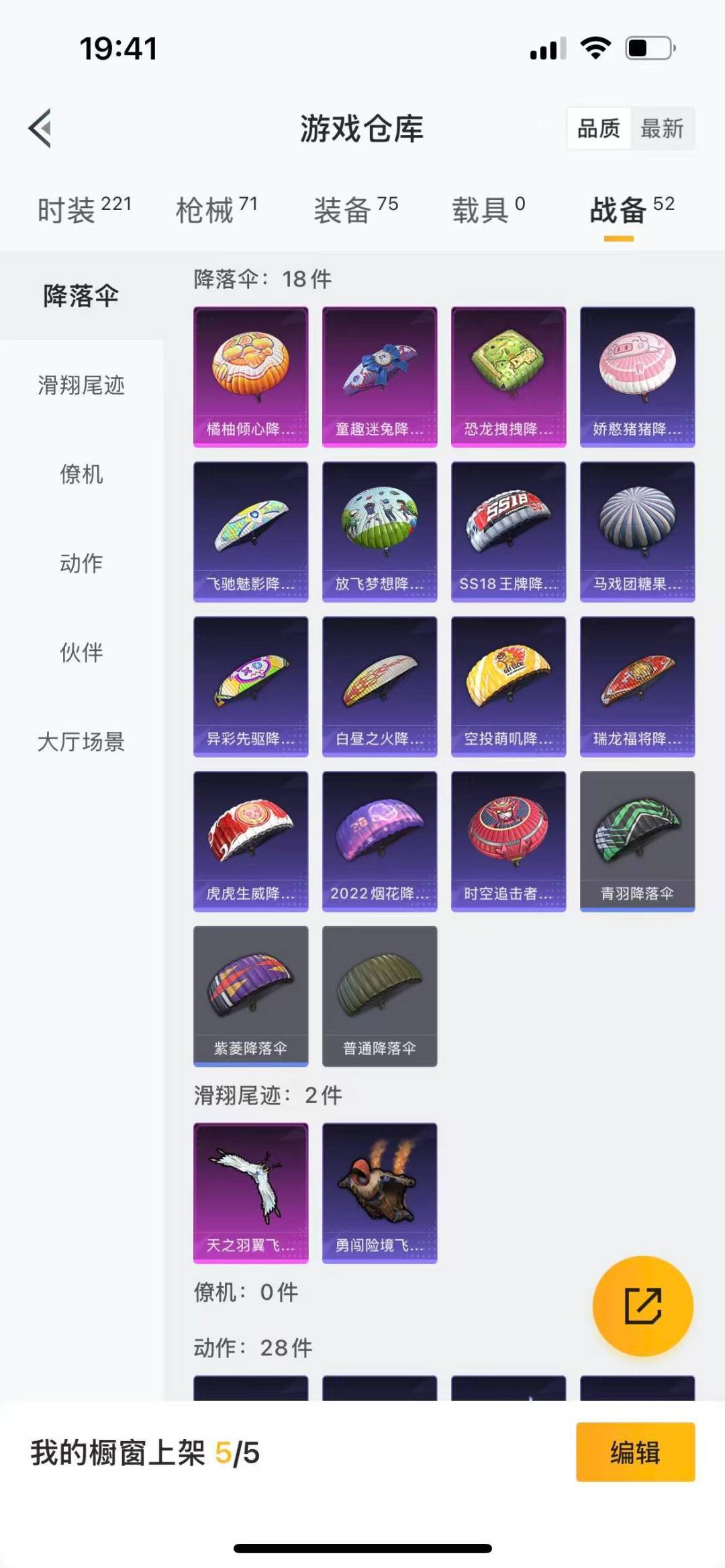Open the 青羽降落伞 item
This screenshot has height=1568, width=725.
point(637,841)
